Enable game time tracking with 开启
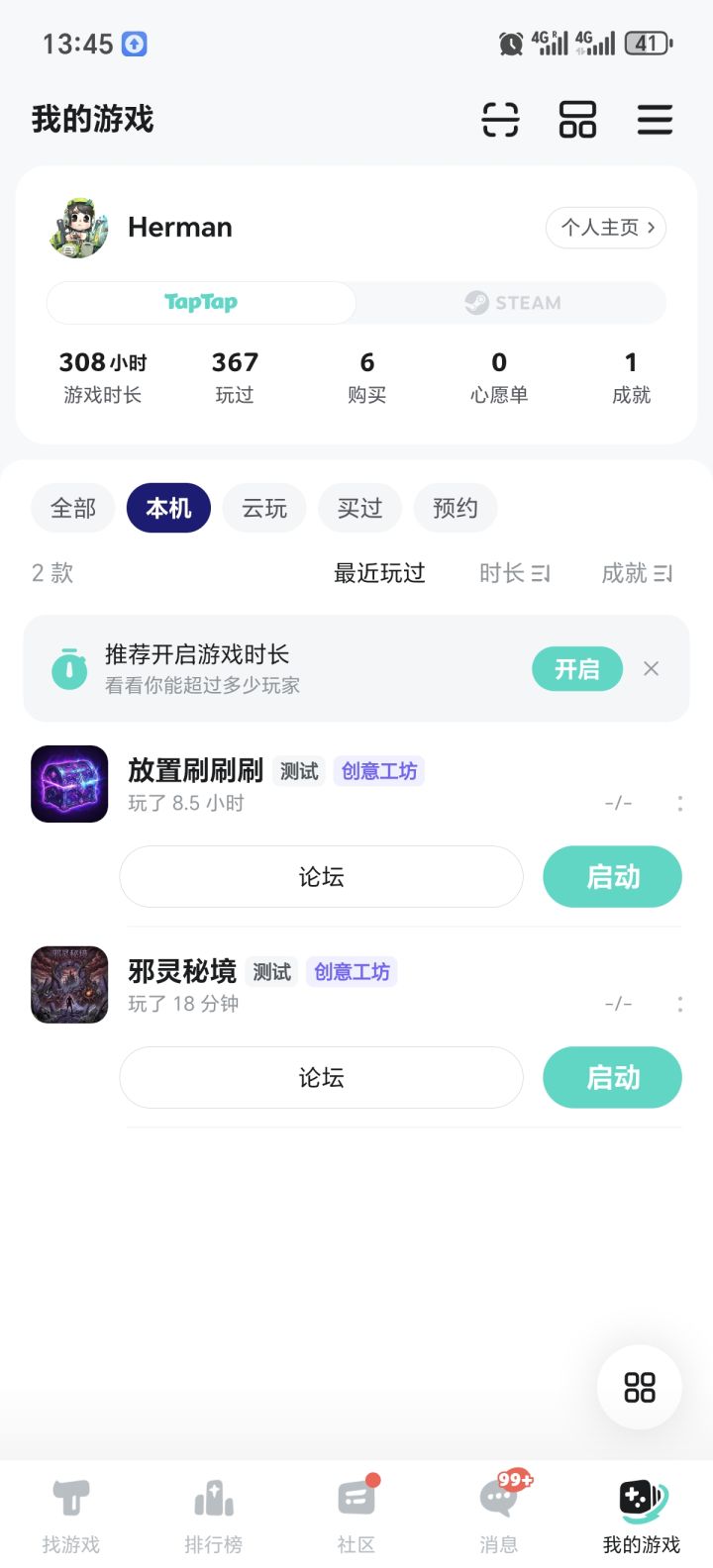 coord(577,669)
